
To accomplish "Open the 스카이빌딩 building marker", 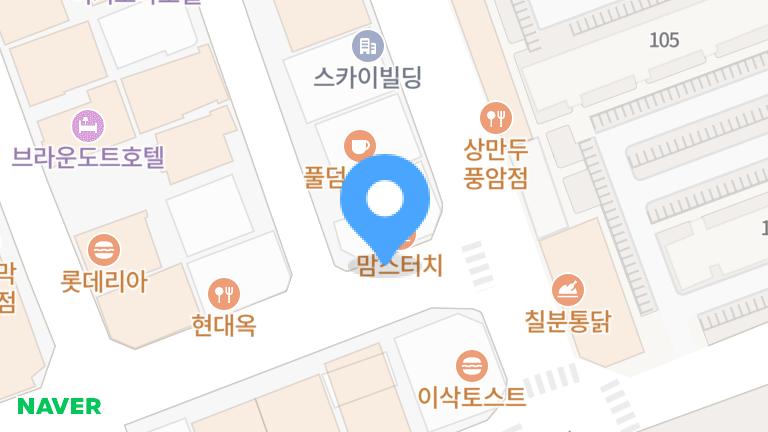I will [367, 45].
